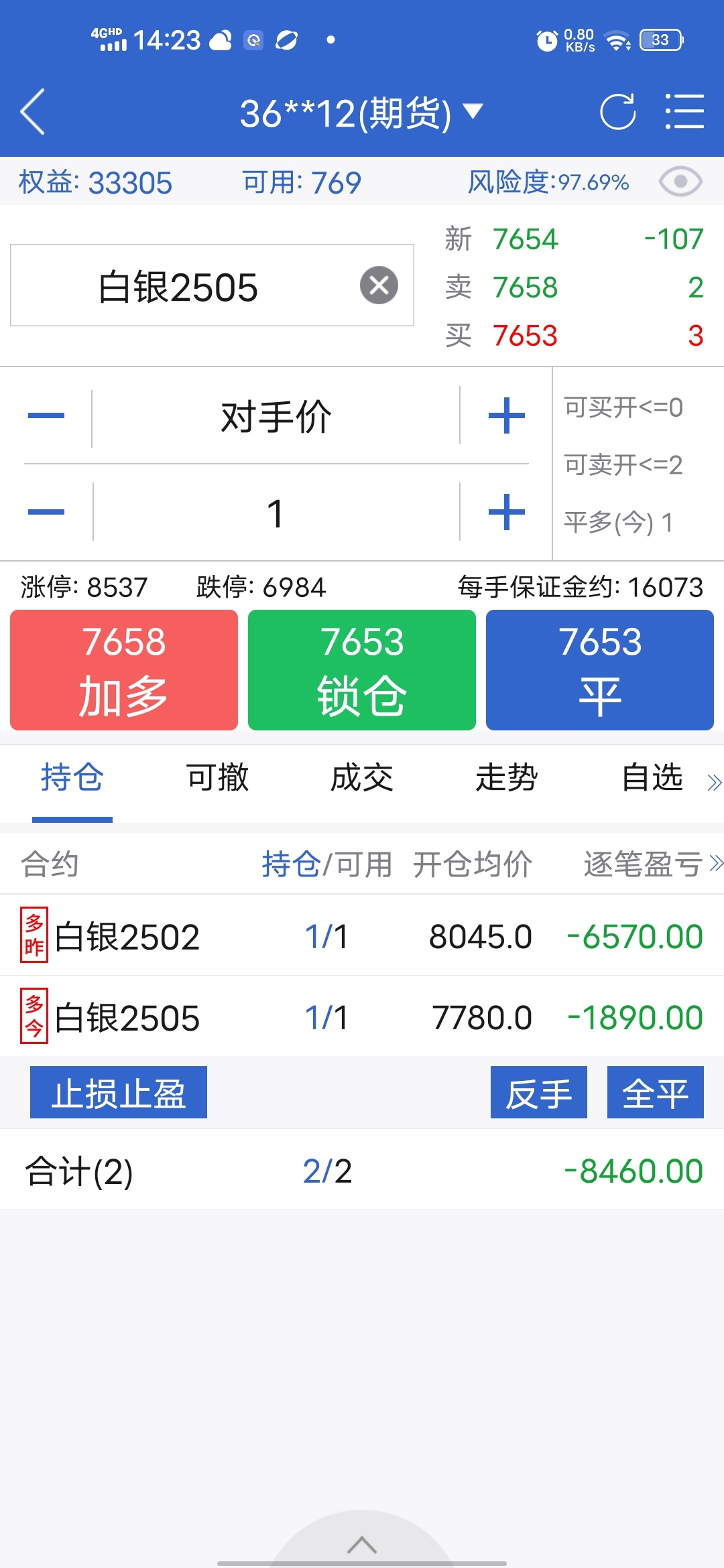The image size is (724, 1568).
Task: Switch to the 成交 tab
Action: pyautogui.click(x=362, y=779)
